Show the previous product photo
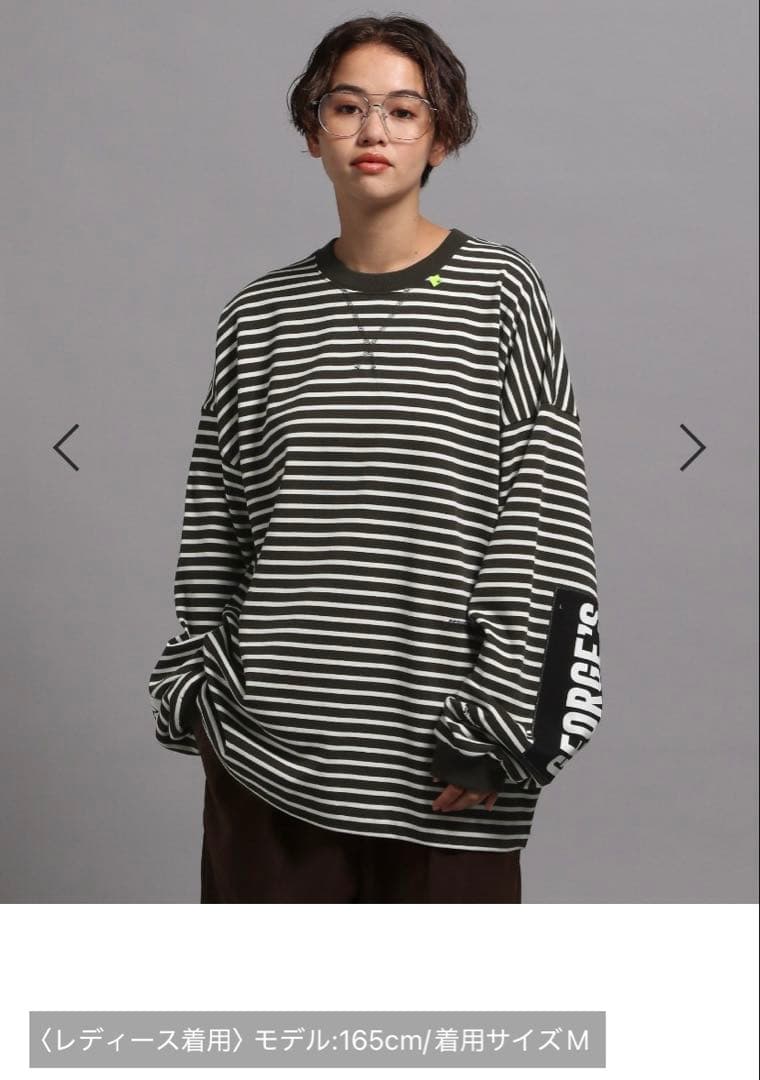Viewport: 760px width, 1080px height. tap(66, 447)
